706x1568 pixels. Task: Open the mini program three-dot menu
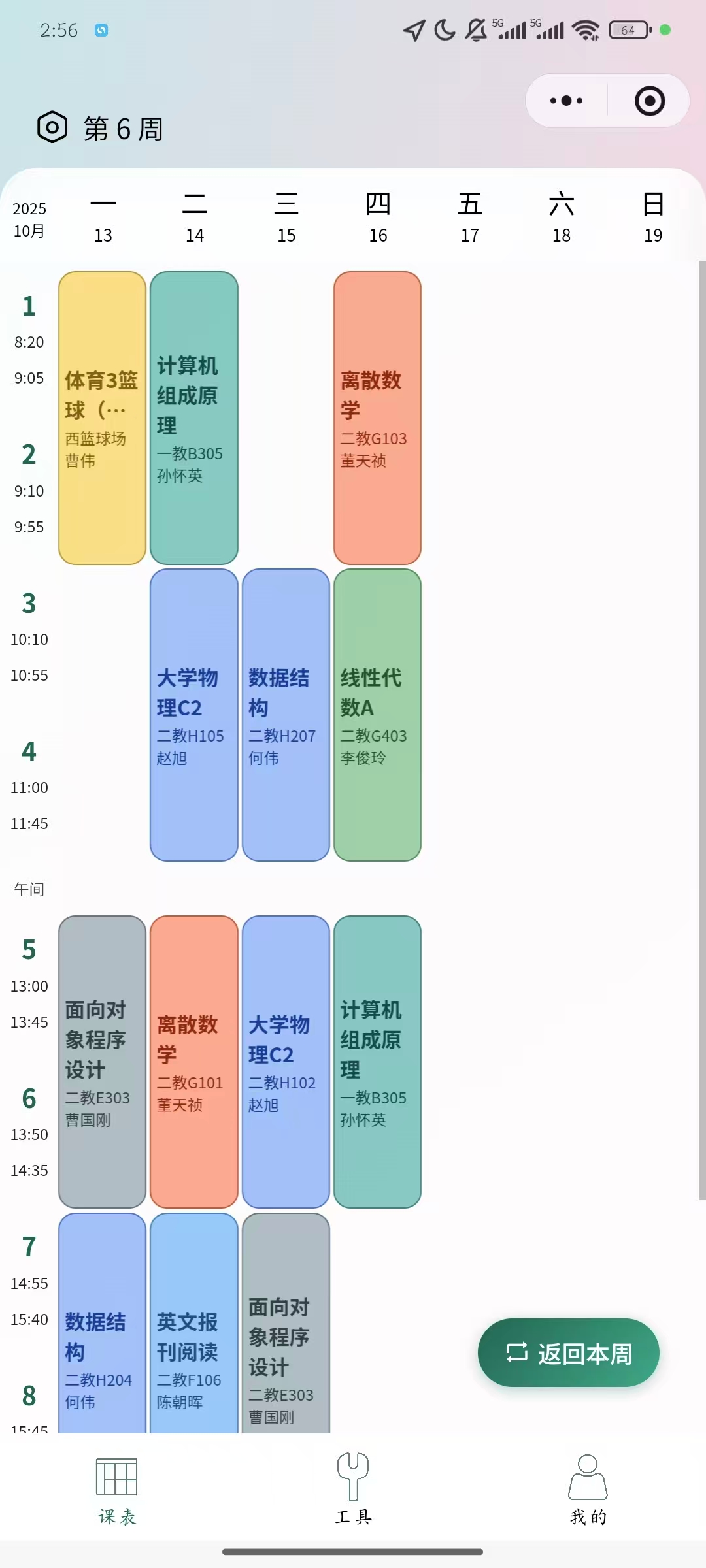(567, 101)
